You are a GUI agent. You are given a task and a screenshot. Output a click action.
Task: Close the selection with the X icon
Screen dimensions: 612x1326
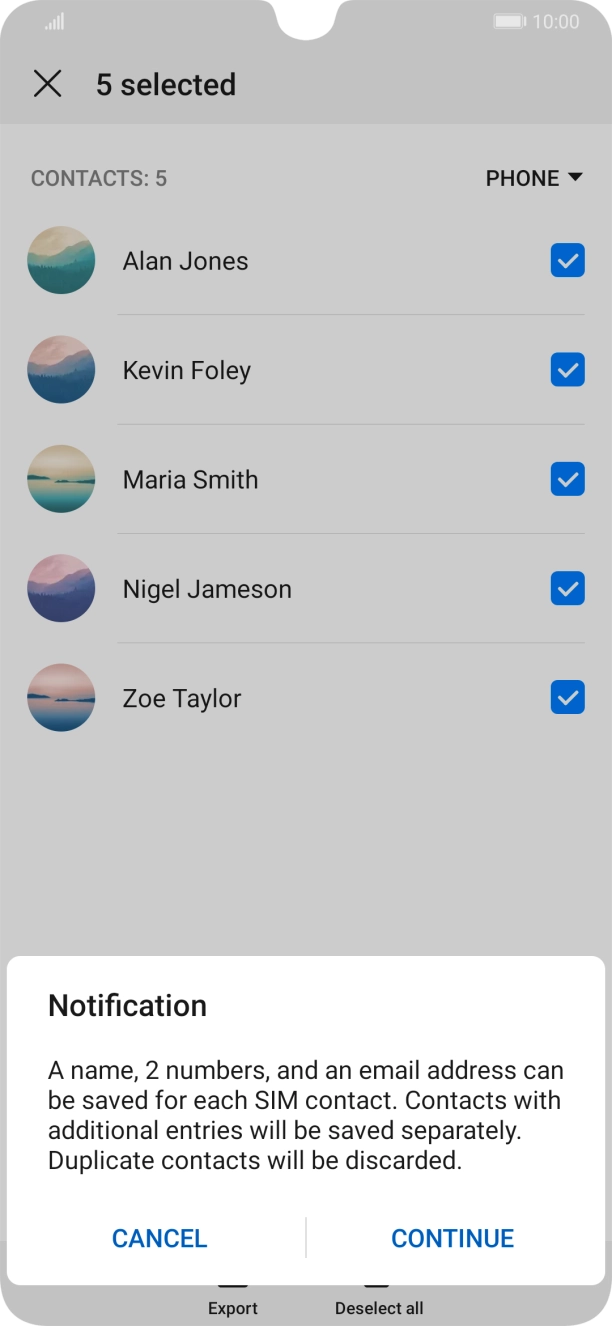point(47,84)
